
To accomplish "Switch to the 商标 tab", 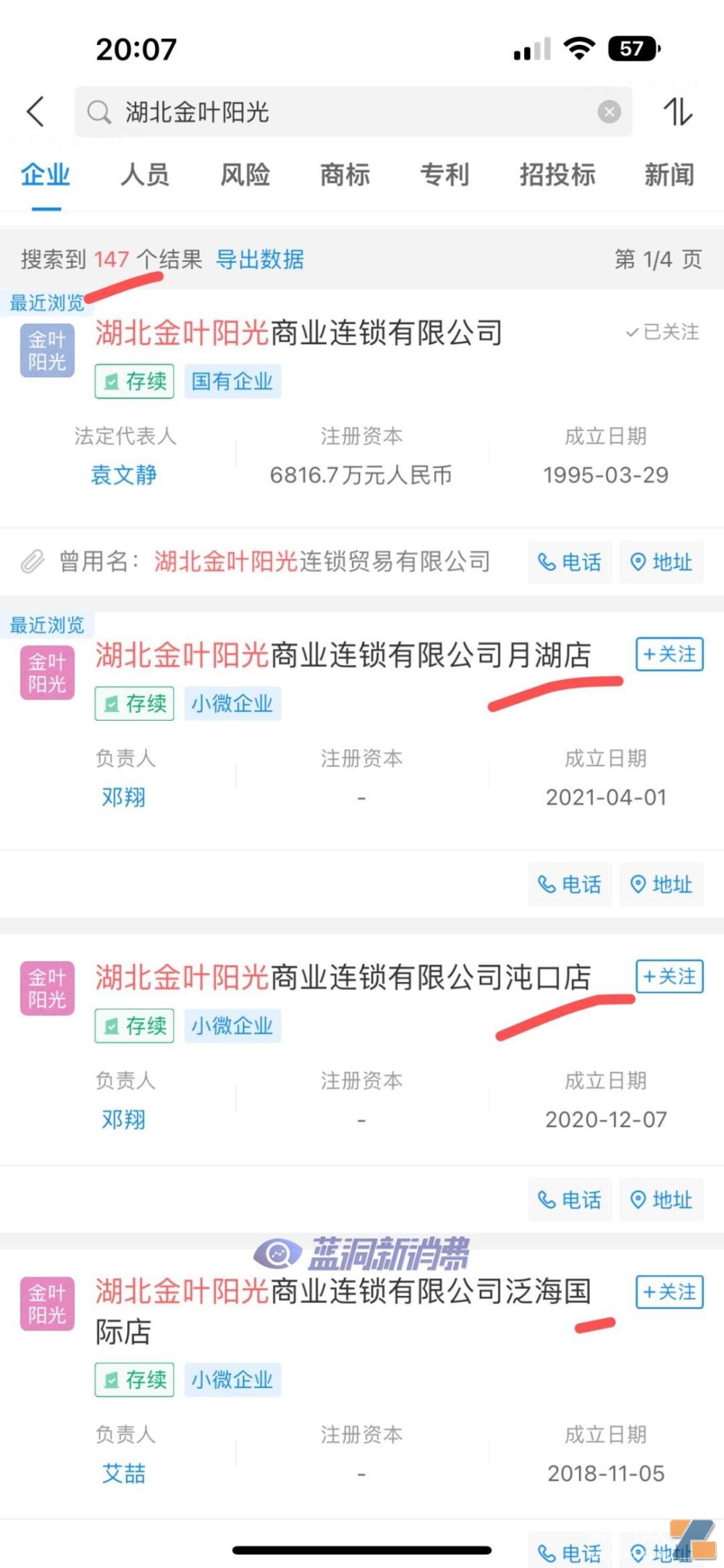I will [345, 176].
